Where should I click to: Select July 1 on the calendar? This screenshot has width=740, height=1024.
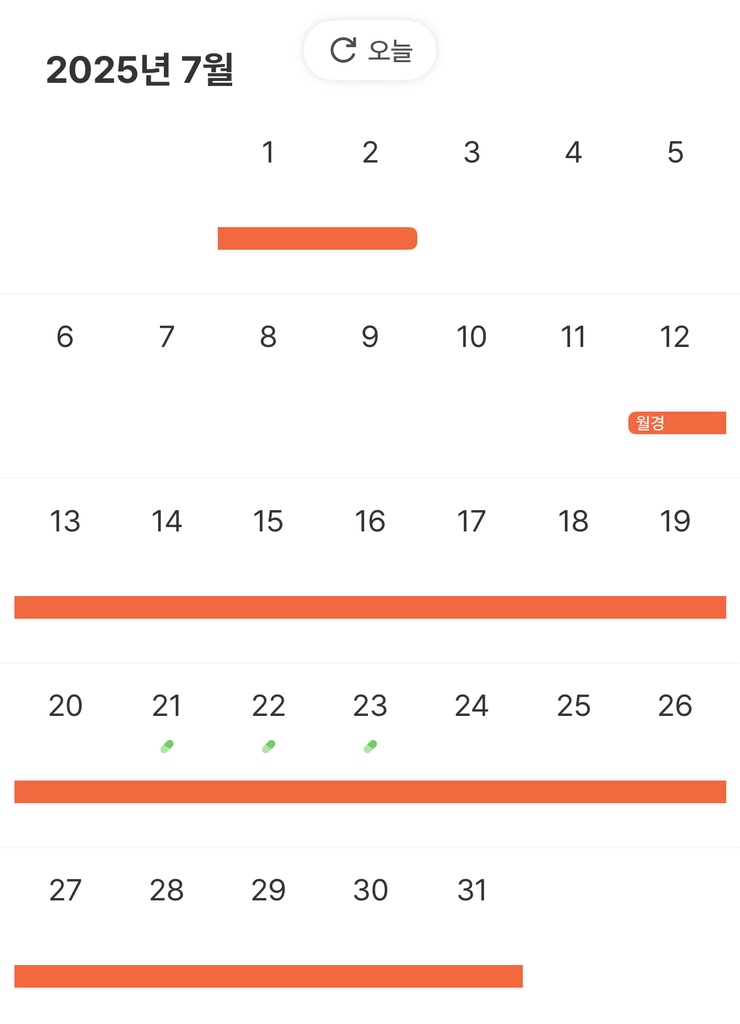tap(268, 153)
